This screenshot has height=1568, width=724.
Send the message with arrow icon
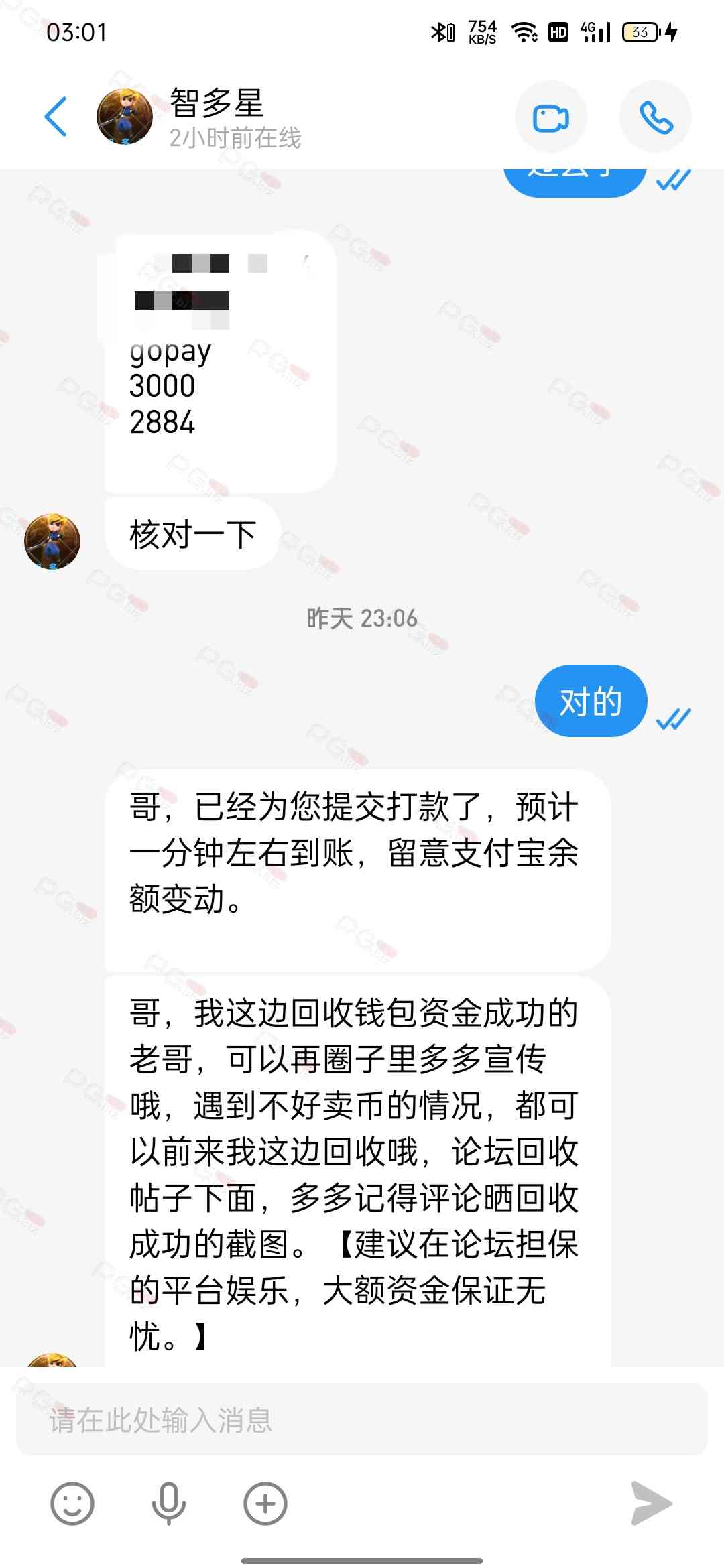point(650,1503)
